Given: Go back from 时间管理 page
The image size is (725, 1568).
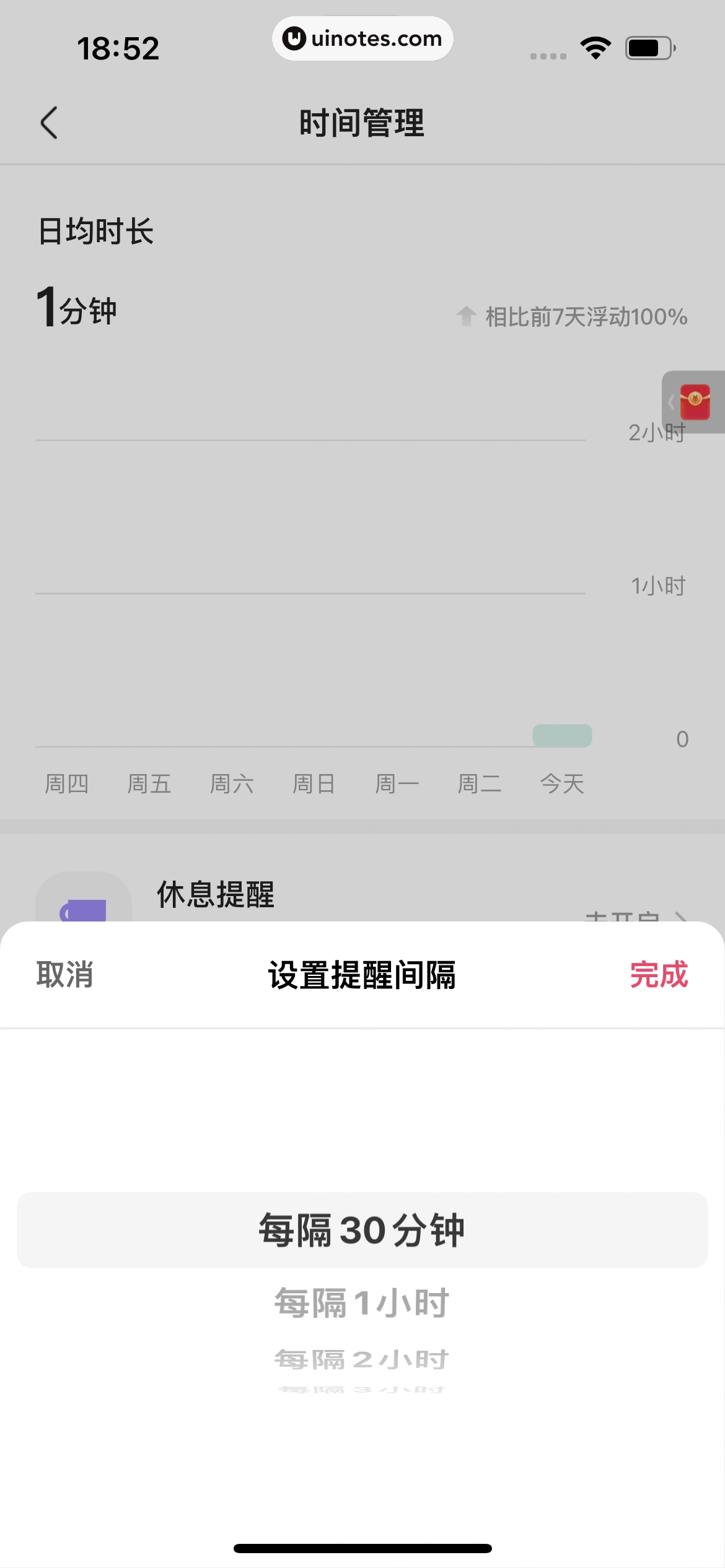Looking at the screenshot, I should pos(50,123).
